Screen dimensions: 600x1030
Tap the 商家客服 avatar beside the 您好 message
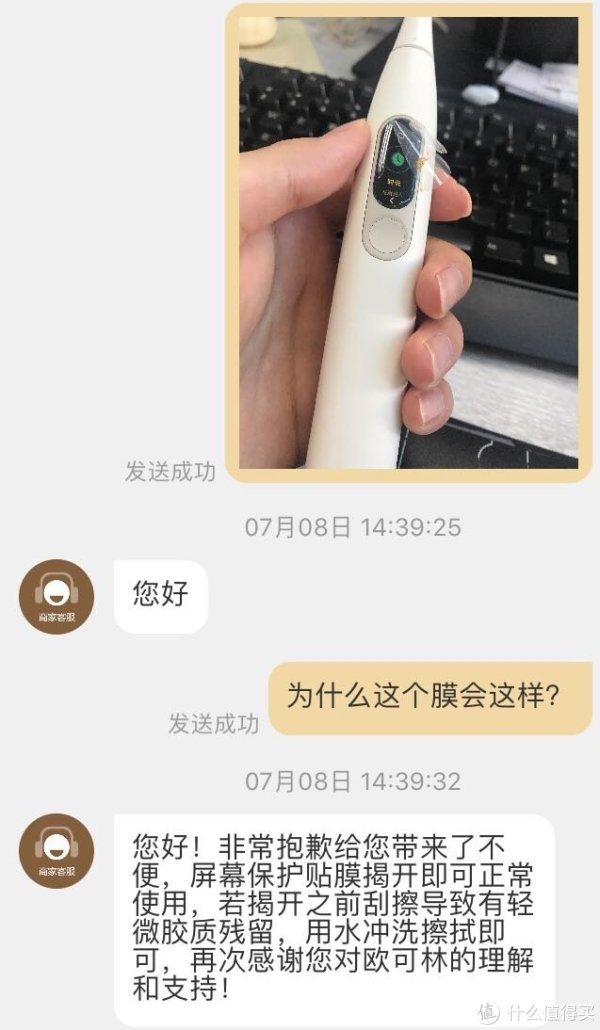tap(56, 596)
